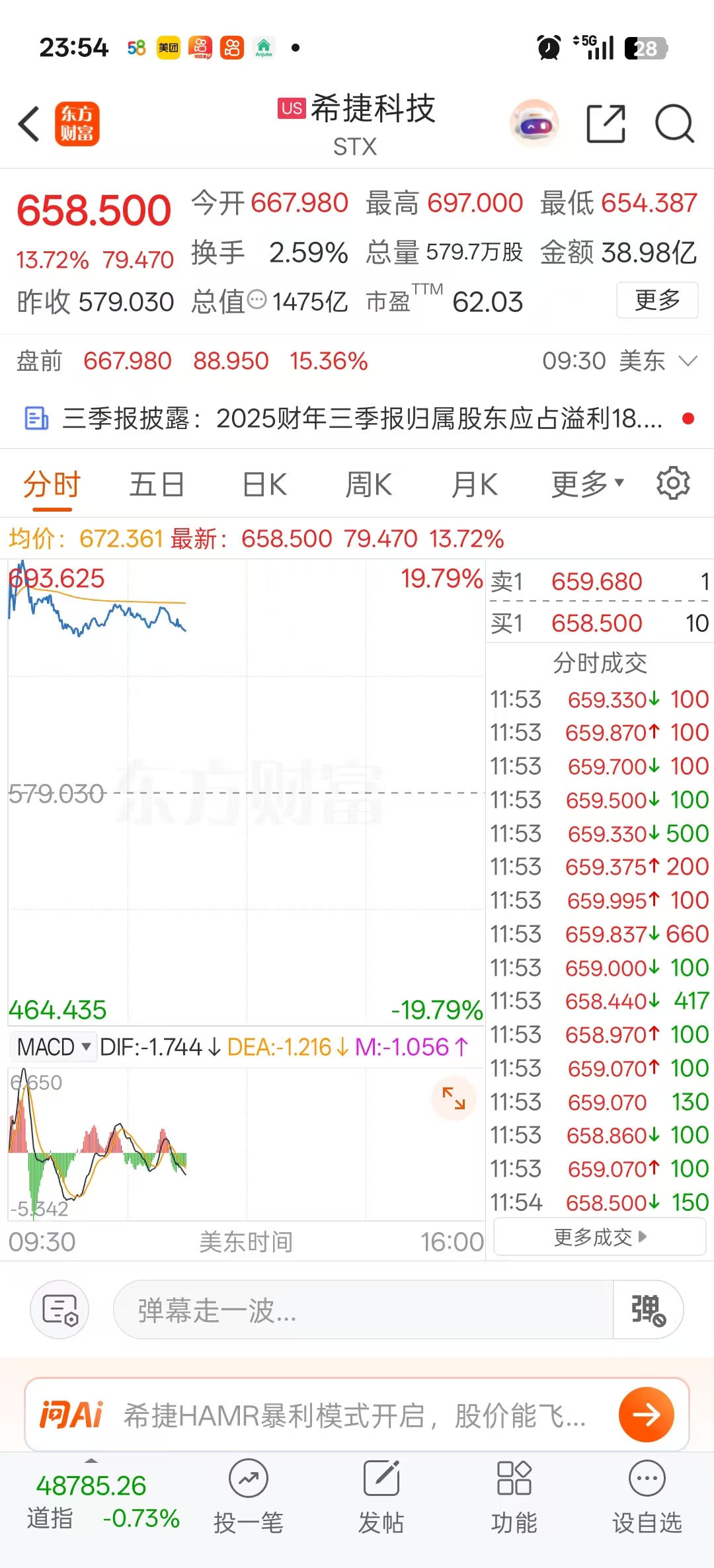Open the AI assistant robot icon

(534, 124)
